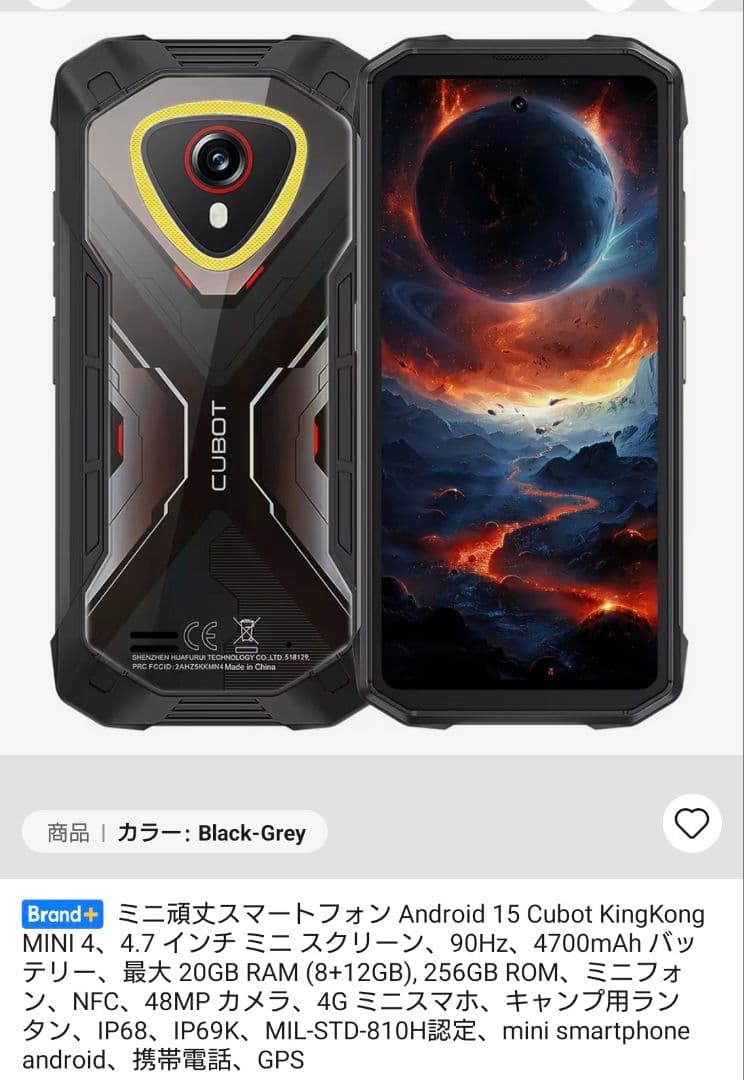Open the Cubot KingKong product image
The height and width of the screenshot is (1080, 744).
point(372,382)
